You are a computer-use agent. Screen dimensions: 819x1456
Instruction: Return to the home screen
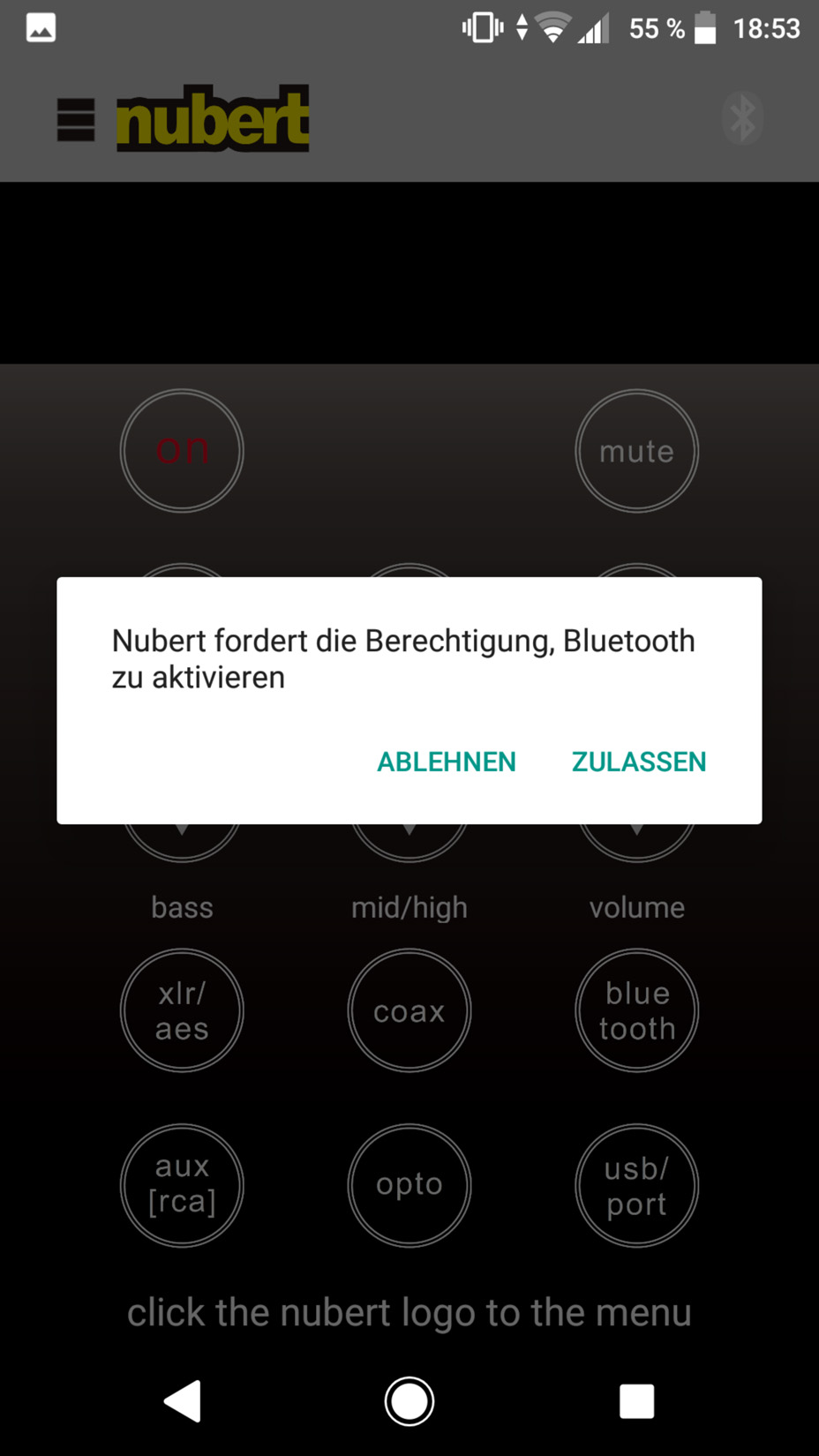pyautogui.click(x=409, y=1400)
